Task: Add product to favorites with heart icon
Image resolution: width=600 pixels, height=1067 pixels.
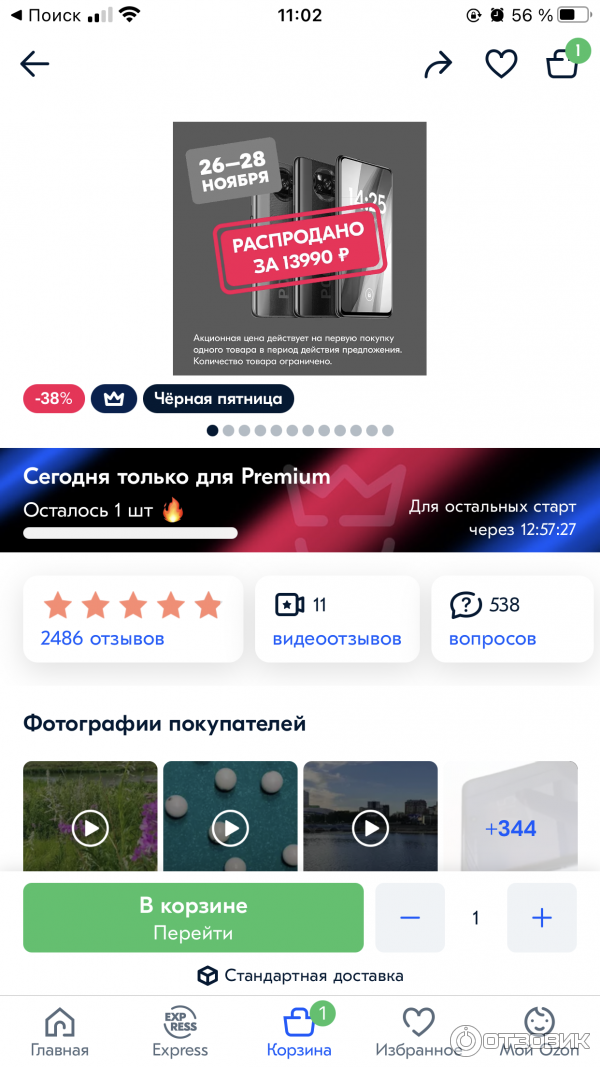Action: click(x=501, y=65)
